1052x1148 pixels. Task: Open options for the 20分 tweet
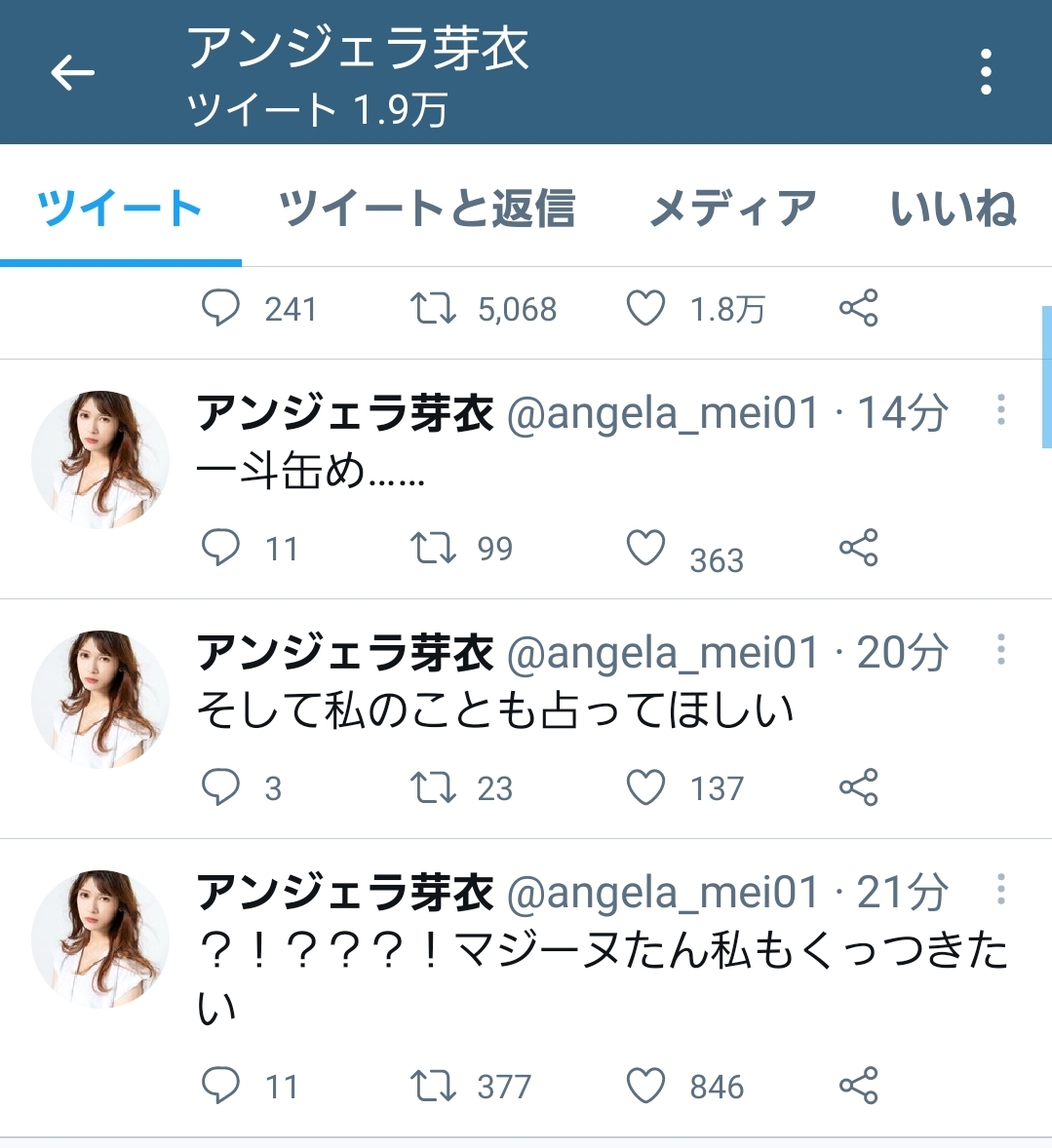(1000, 650)
